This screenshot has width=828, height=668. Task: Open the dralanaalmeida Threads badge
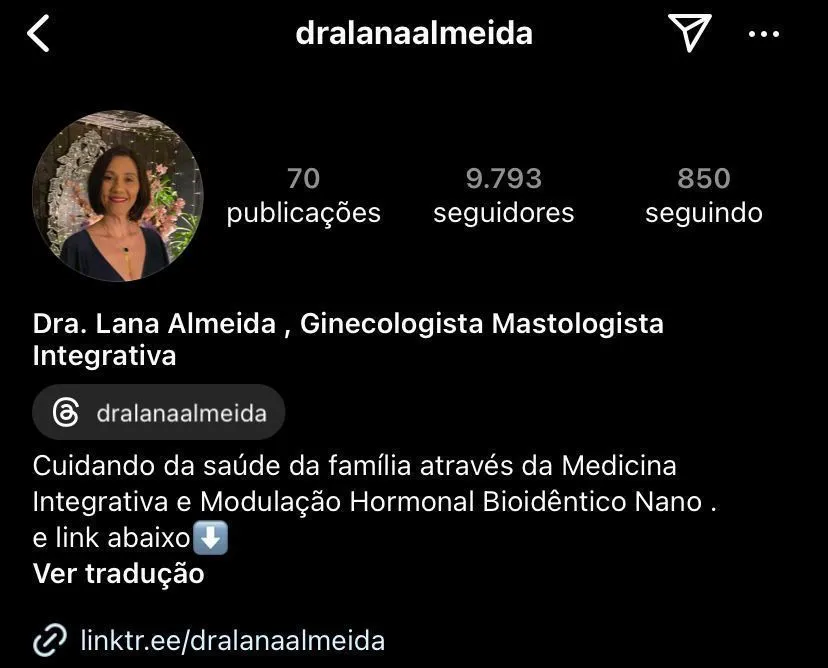tap(159, 412)
